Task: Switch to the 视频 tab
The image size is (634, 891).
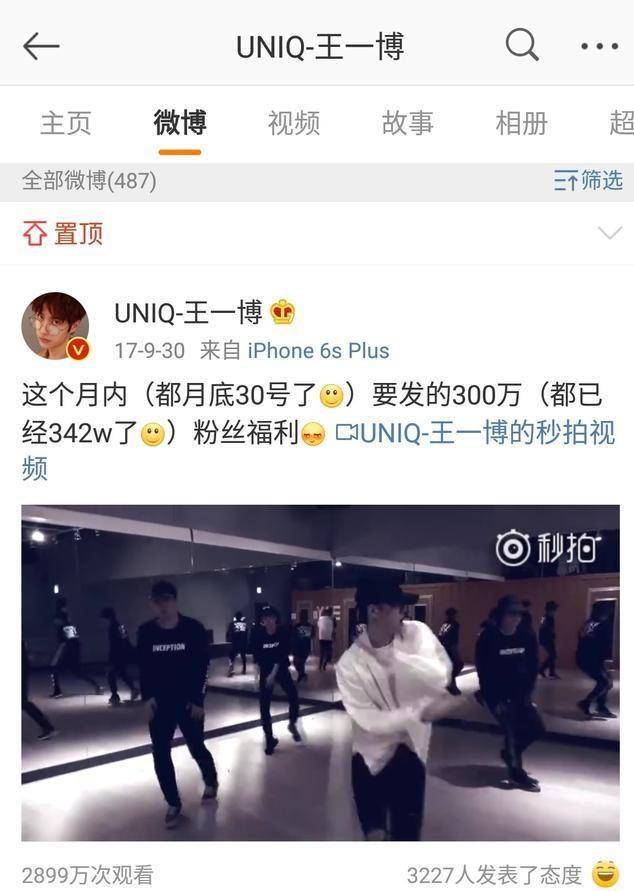Action: click(294, 123)
